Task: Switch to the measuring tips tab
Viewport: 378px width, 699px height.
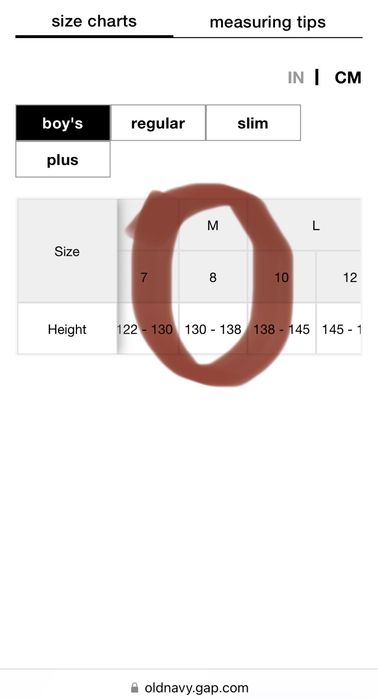Action: click(x=267, y=22)
